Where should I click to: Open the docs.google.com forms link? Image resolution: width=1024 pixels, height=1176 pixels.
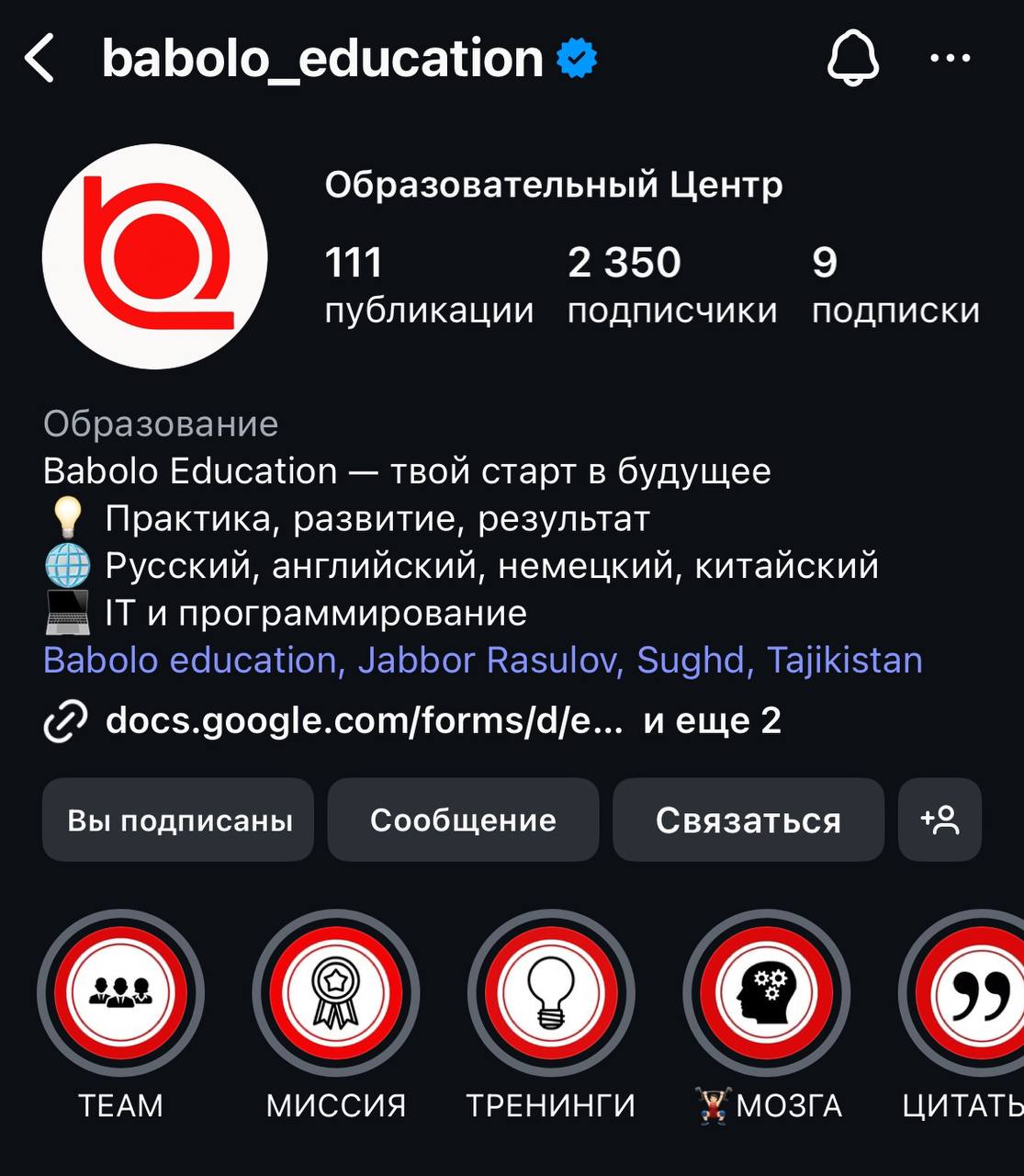click(x=364, y=720)
